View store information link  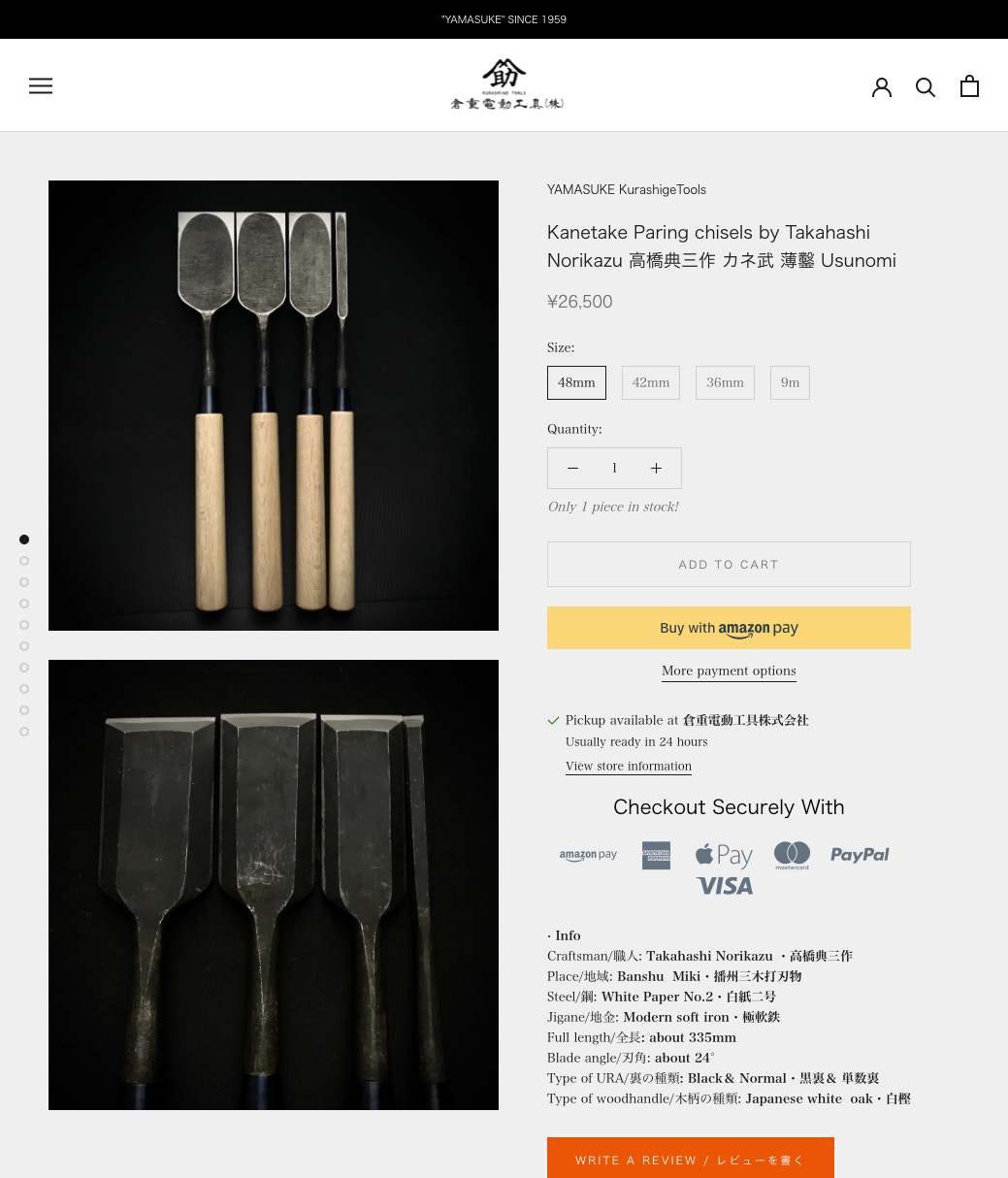click(629, 766)
